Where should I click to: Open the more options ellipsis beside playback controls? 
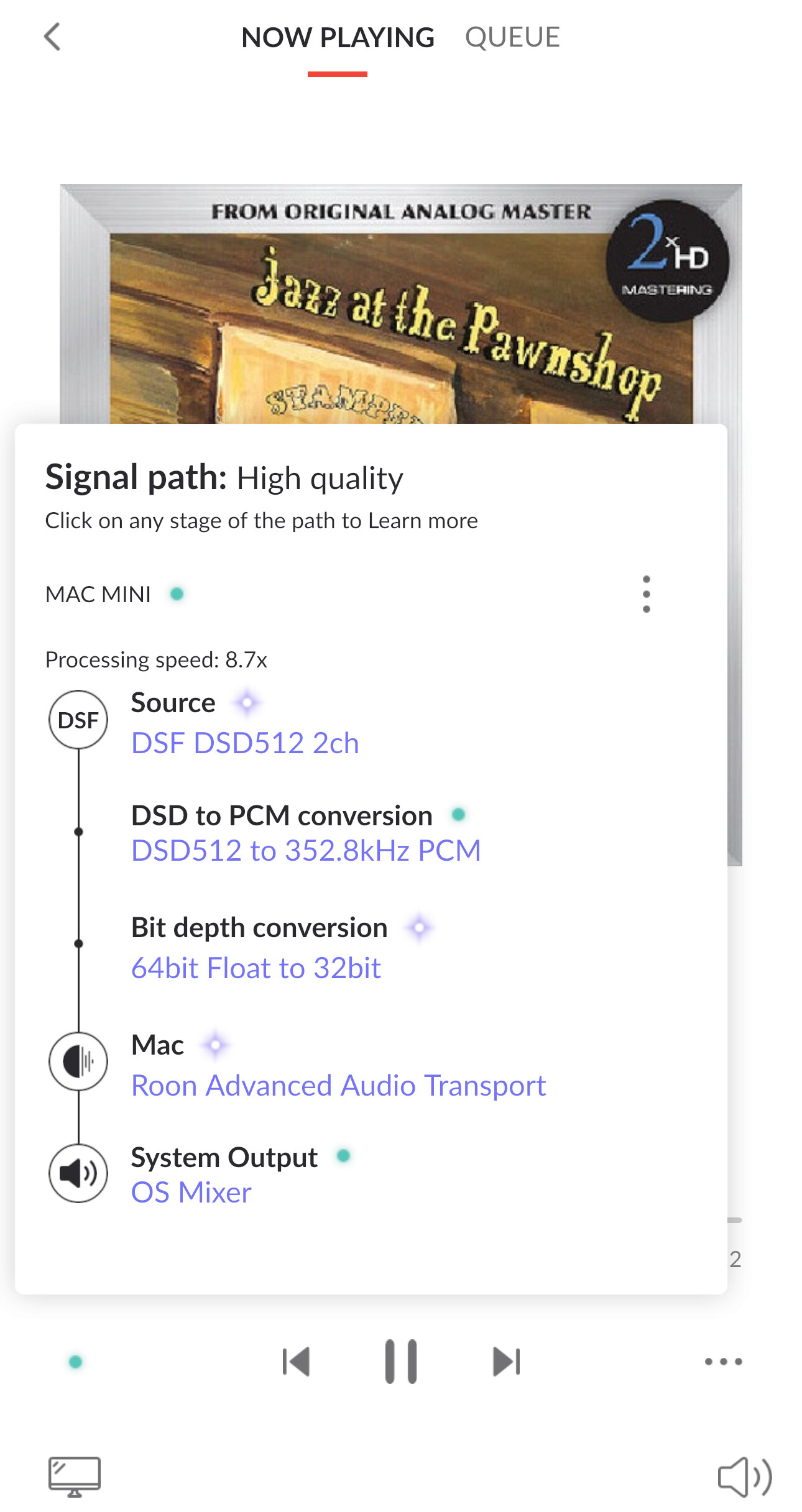(x=723, y=1362)
